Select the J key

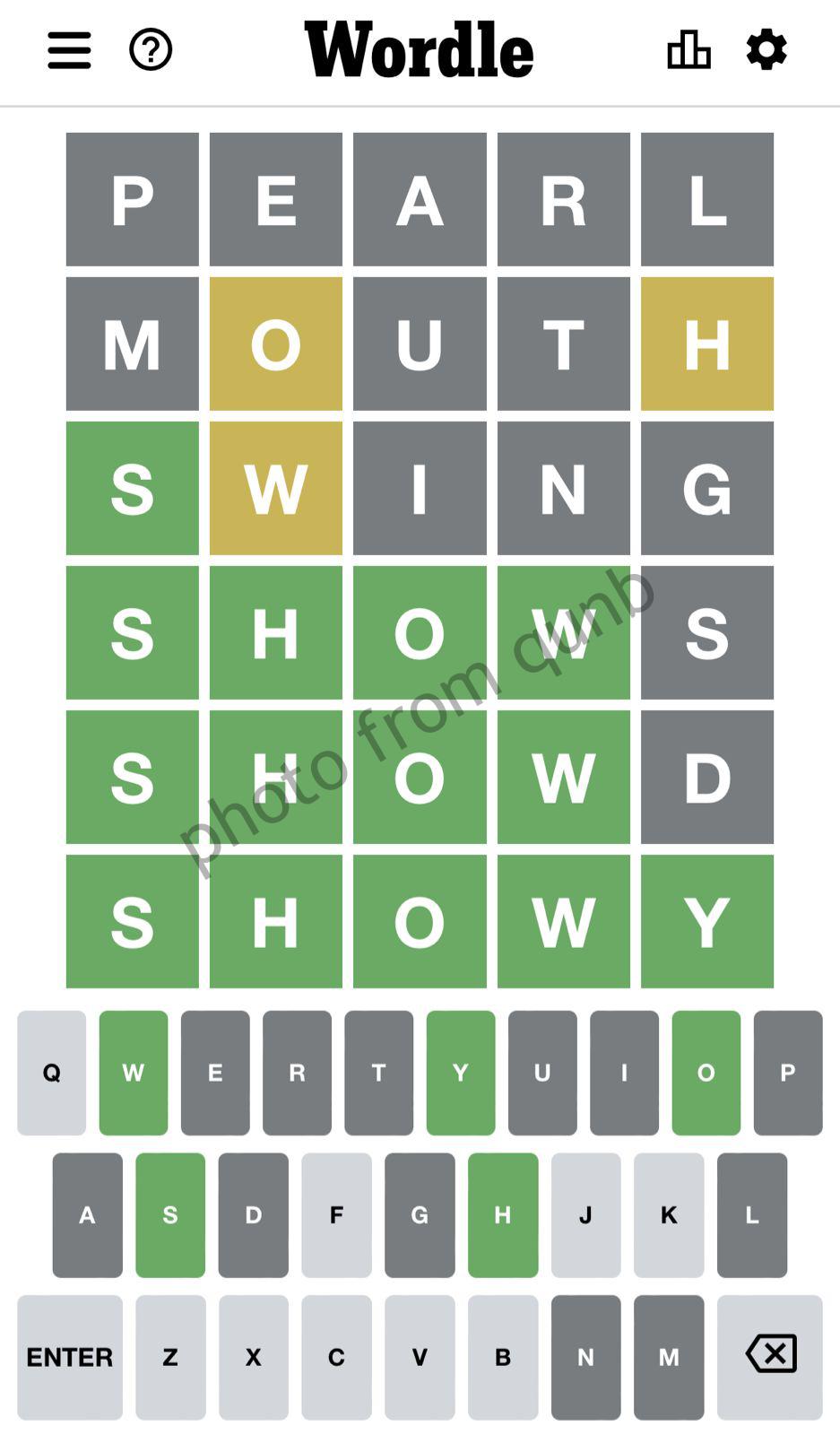click(x=585, y=1215)
